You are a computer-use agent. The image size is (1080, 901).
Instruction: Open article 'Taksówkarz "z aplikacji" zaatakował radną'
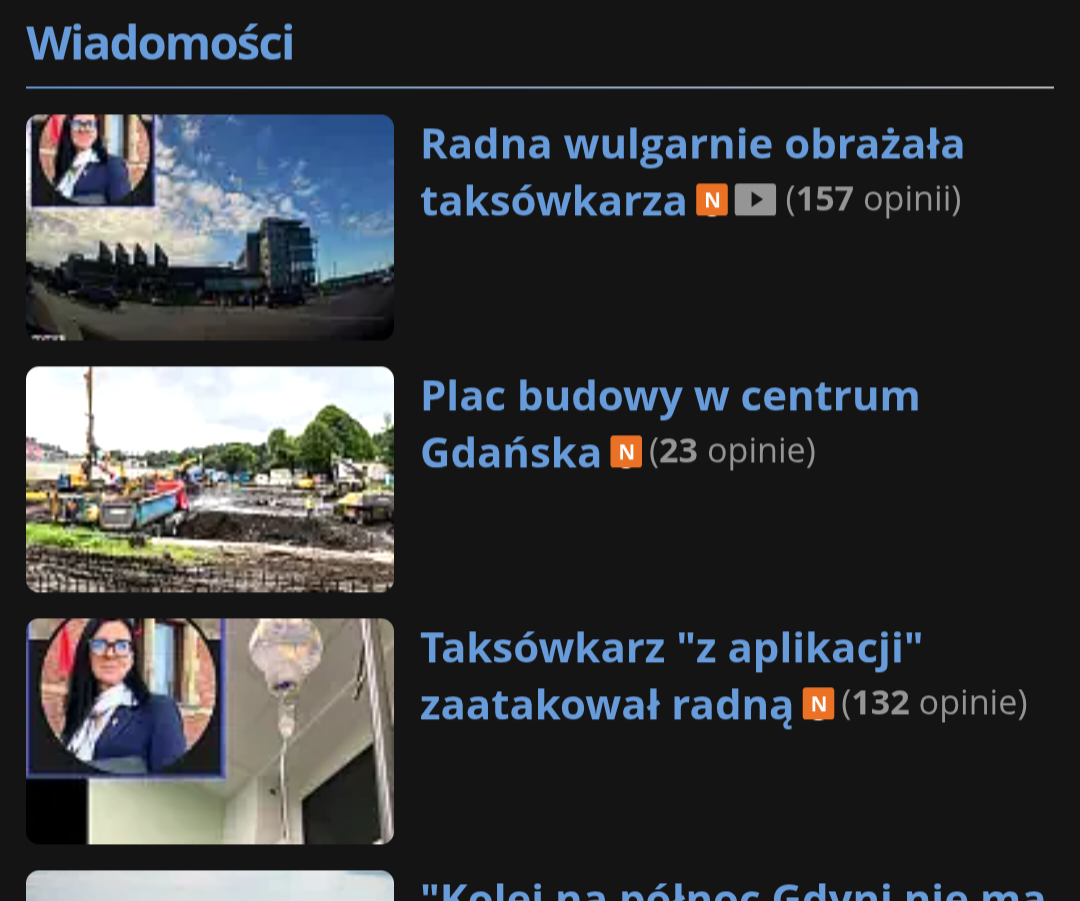click(670, 649)
